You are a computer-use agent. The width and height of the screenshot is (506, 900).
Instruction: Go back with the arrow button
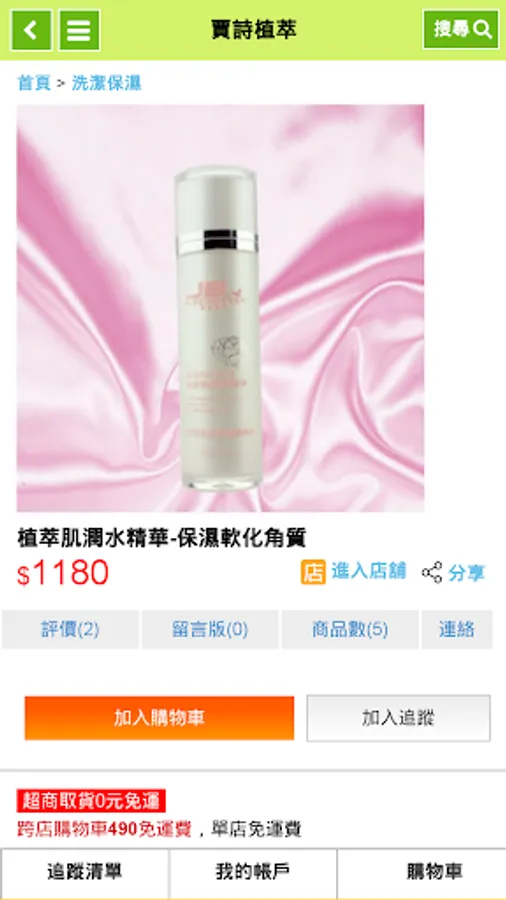pyautogui.click(x=31, y=30)
